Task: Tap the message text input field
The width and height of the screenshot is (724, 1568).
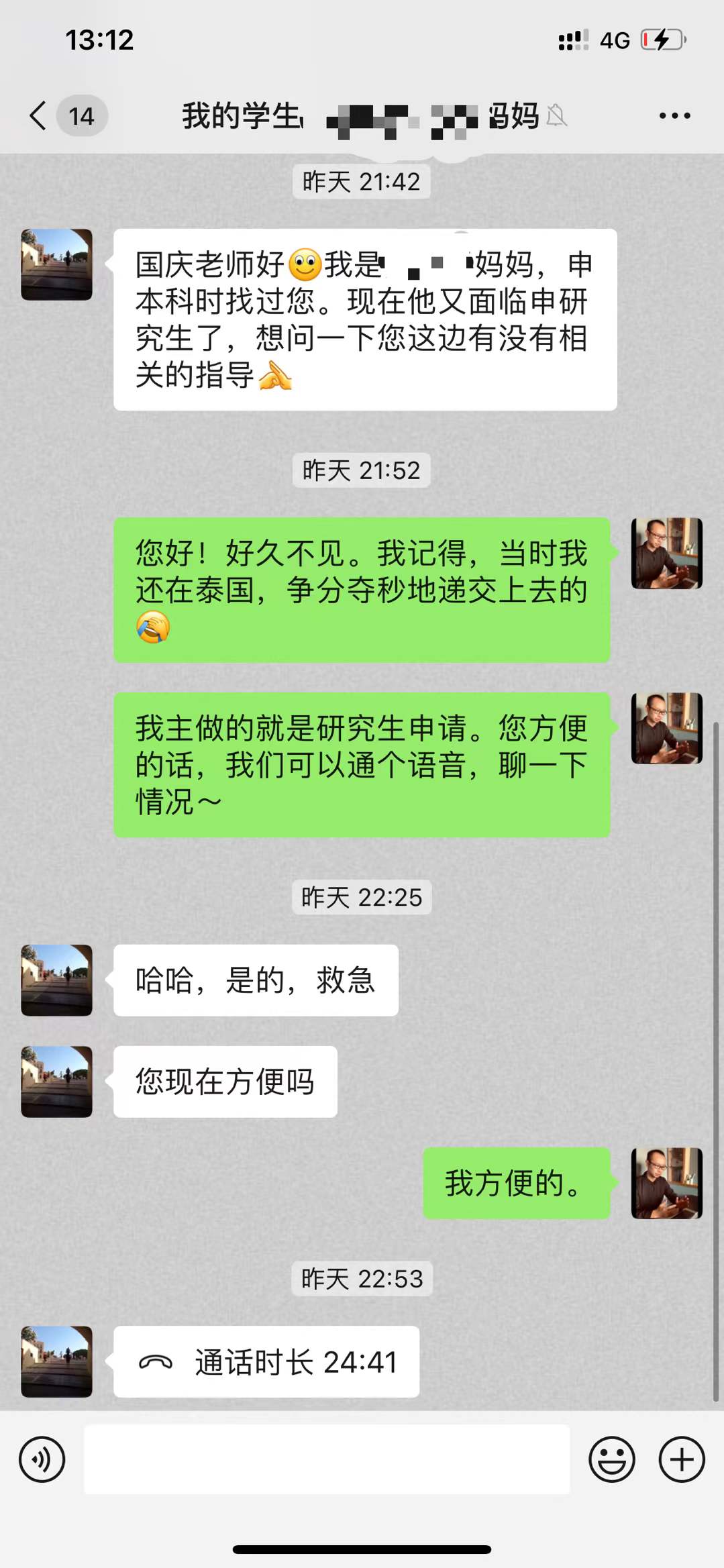Action: (x=327, y=1459)
